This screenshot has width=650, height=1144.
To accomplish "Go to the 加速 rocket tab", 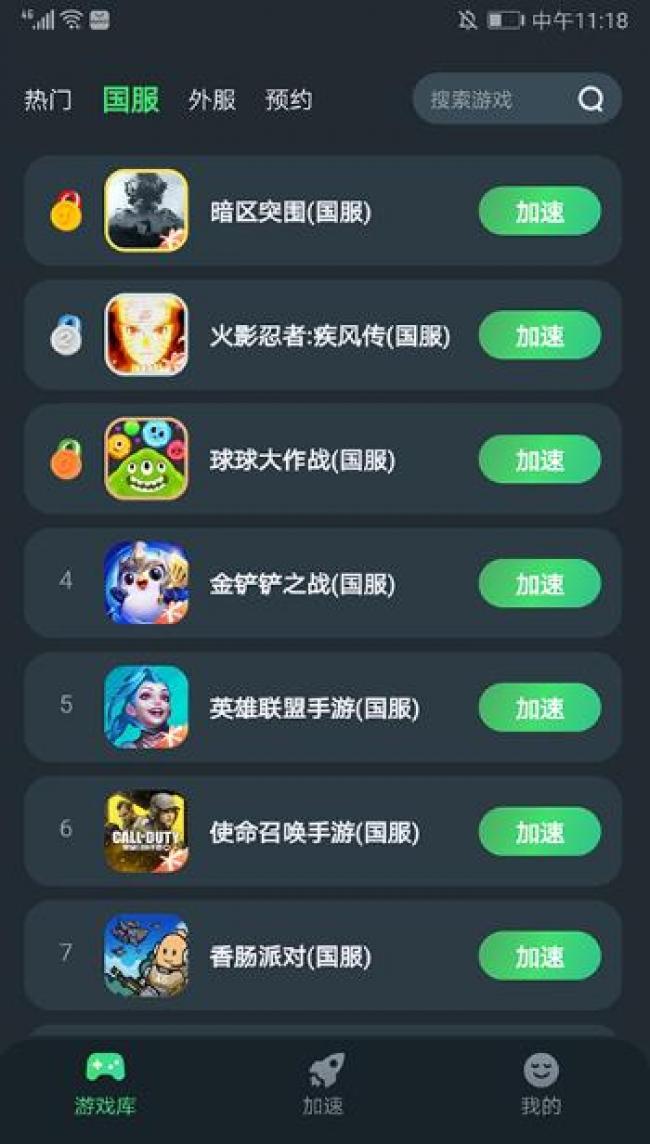I will point(324,1084).
